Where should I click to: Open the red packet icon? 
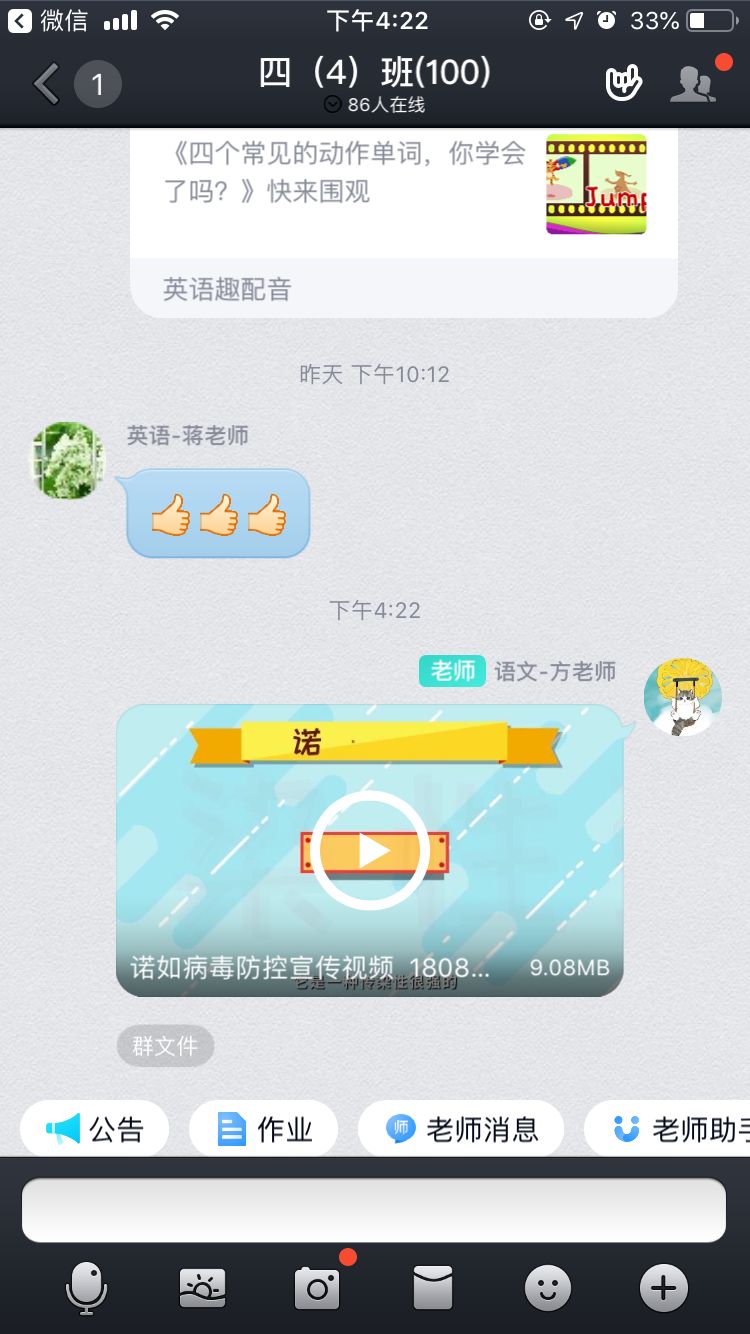pos(433,1288)
